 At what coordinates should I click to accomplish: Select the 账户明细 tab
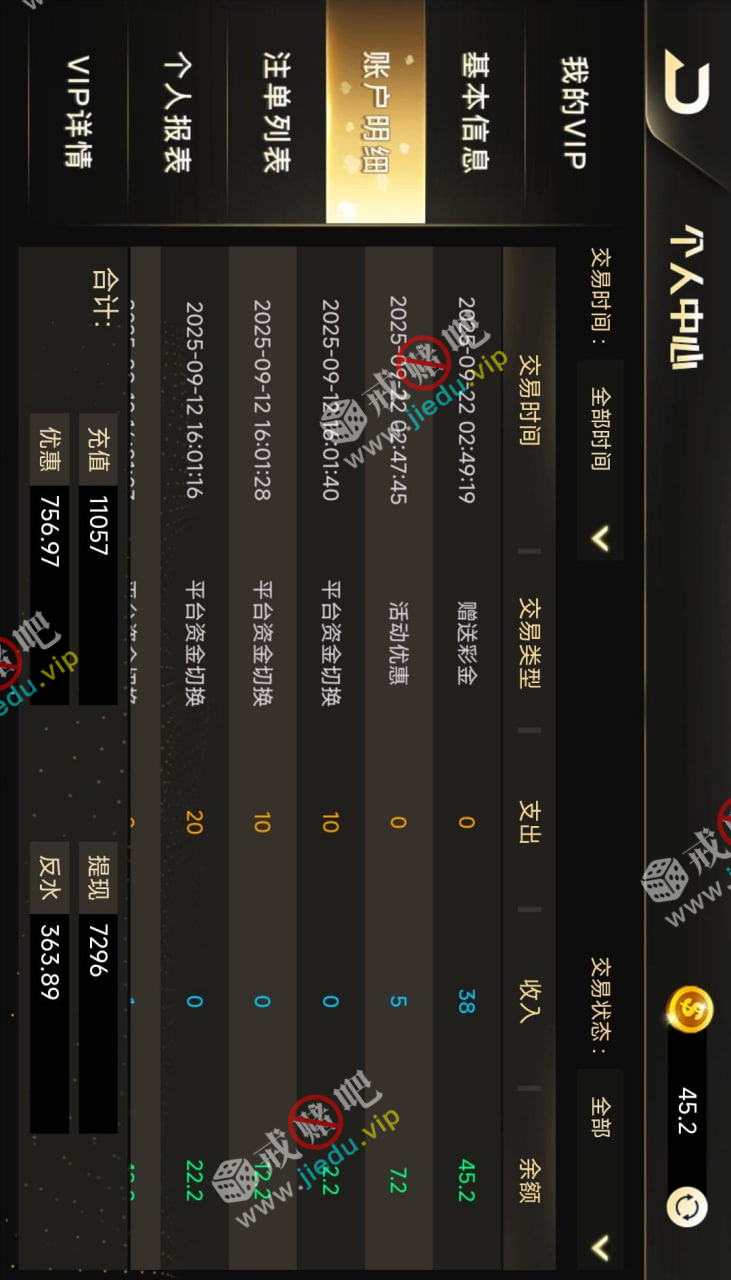(x=375, y=112)
